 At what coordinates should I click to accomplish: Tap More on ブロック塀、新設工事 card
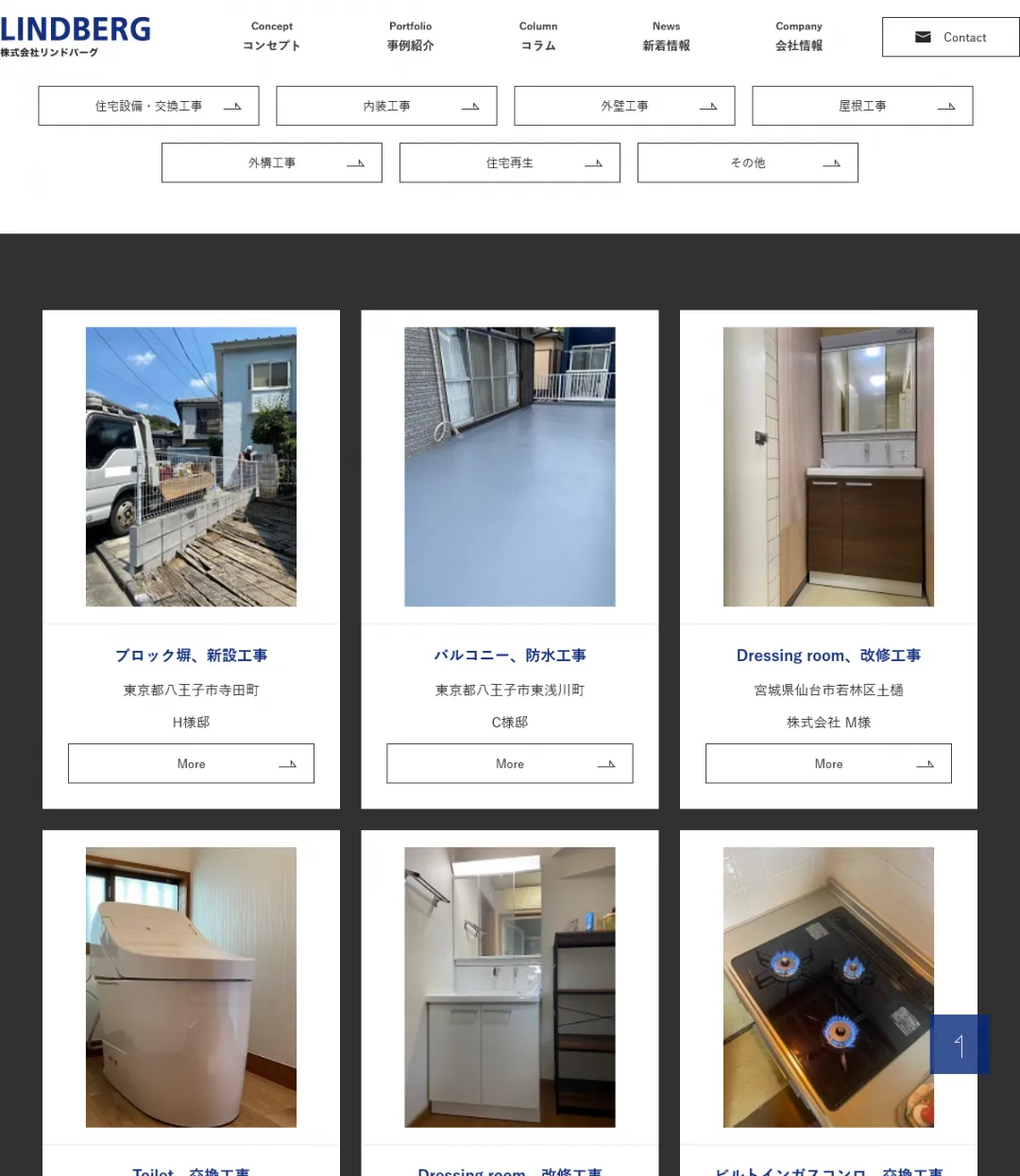coord(191,763)
